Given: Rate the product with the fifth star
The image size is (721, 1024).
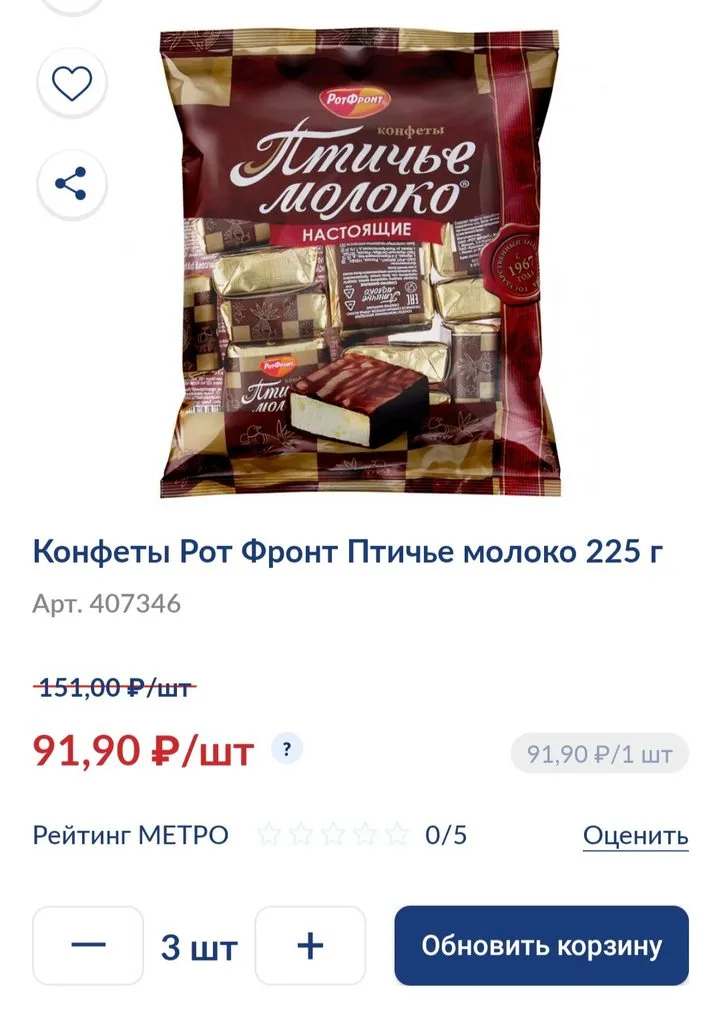Looking at the screenshot, I should coord(395,834).
